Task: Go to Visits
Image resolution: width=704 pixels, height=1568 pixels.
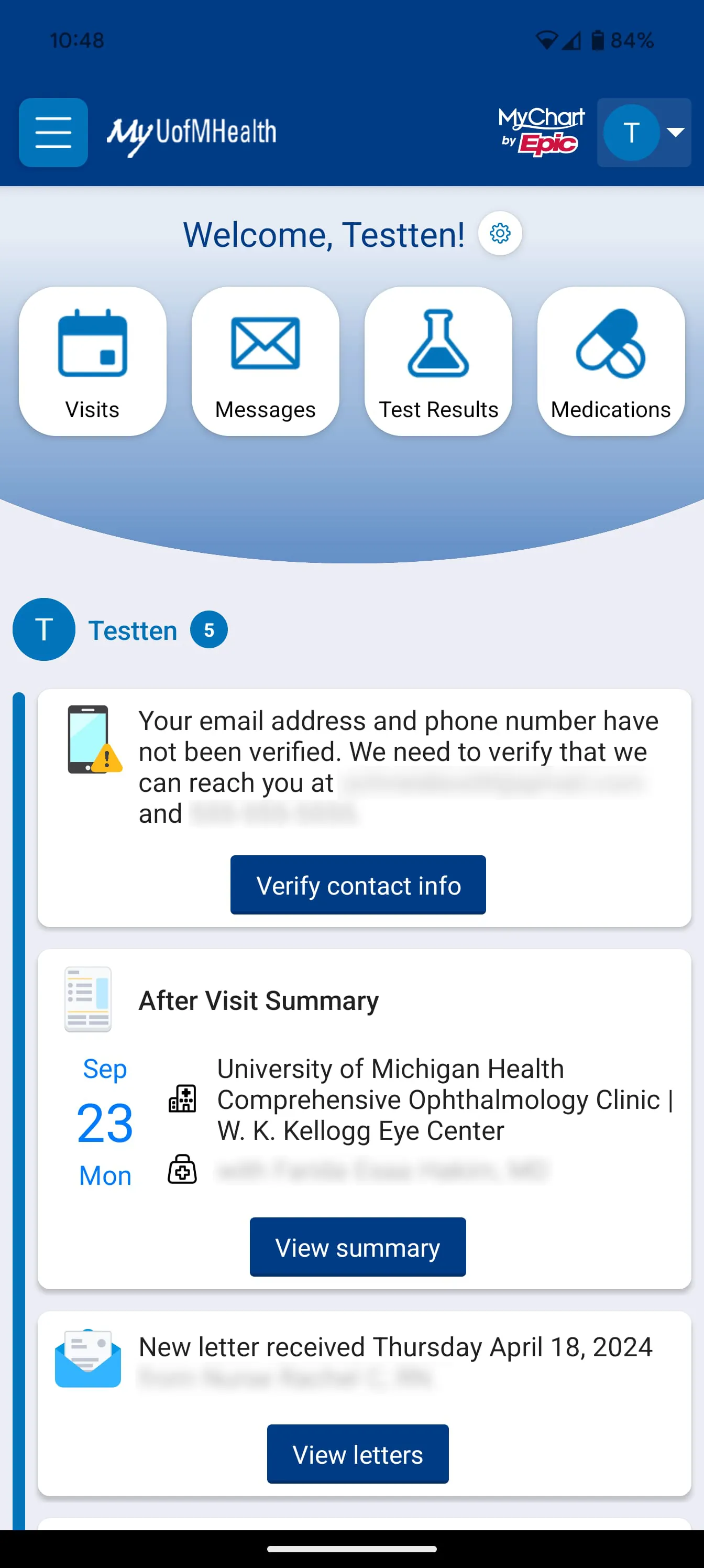Action: pyautogui.click(x=93, y=361)
